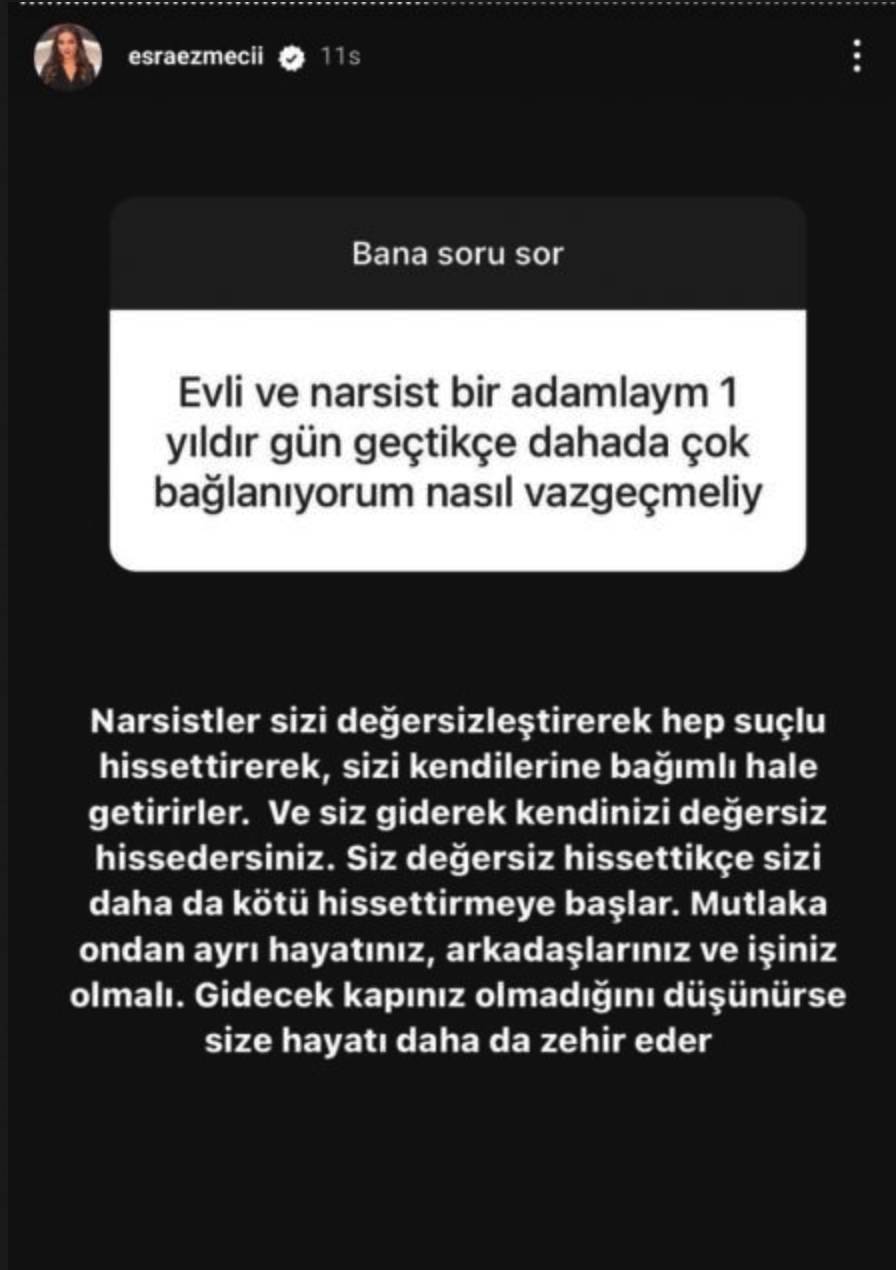Tap the right edge to skip story
The height and width of the screenshot is (1270, 896).
(870, 635)
